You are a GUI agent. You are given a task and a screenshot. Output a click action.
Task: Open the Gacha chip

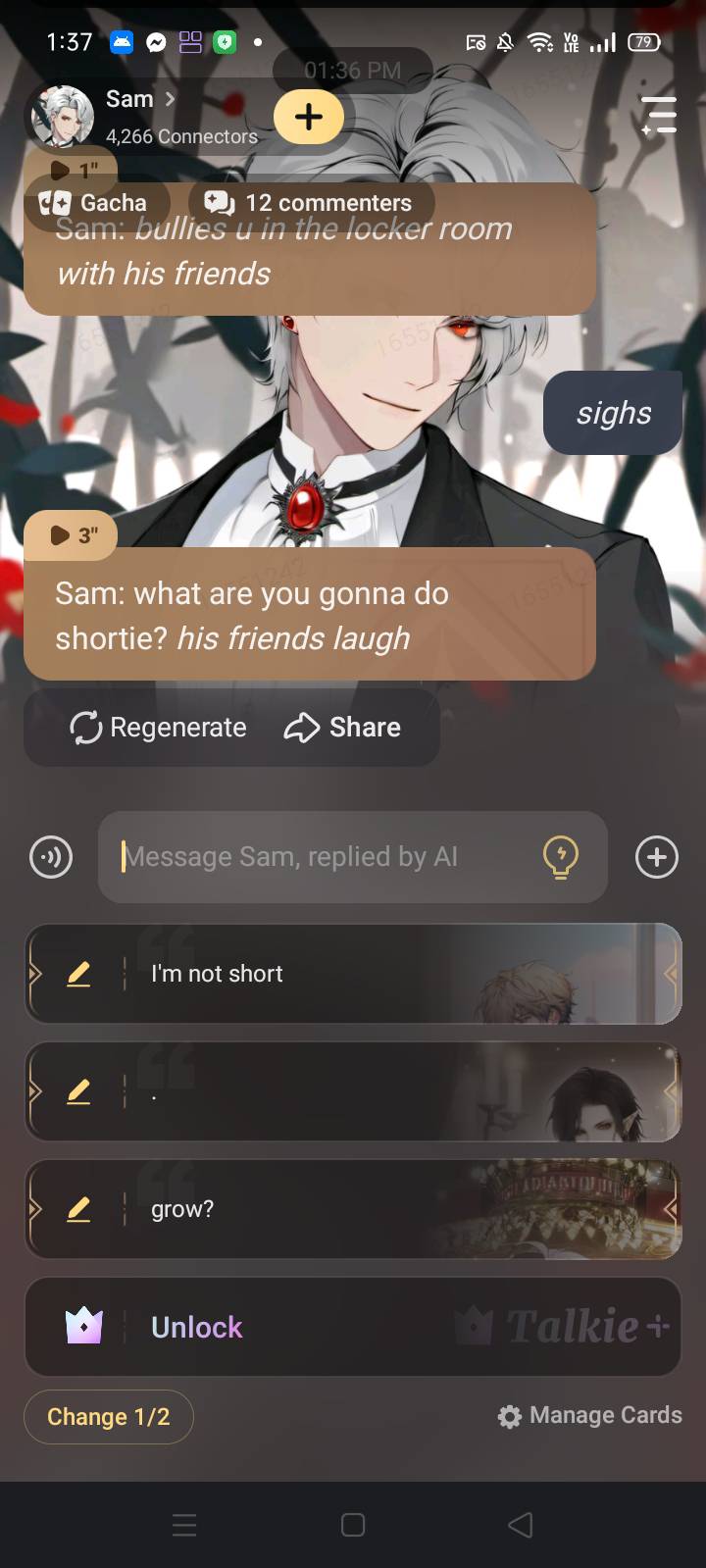95,203
